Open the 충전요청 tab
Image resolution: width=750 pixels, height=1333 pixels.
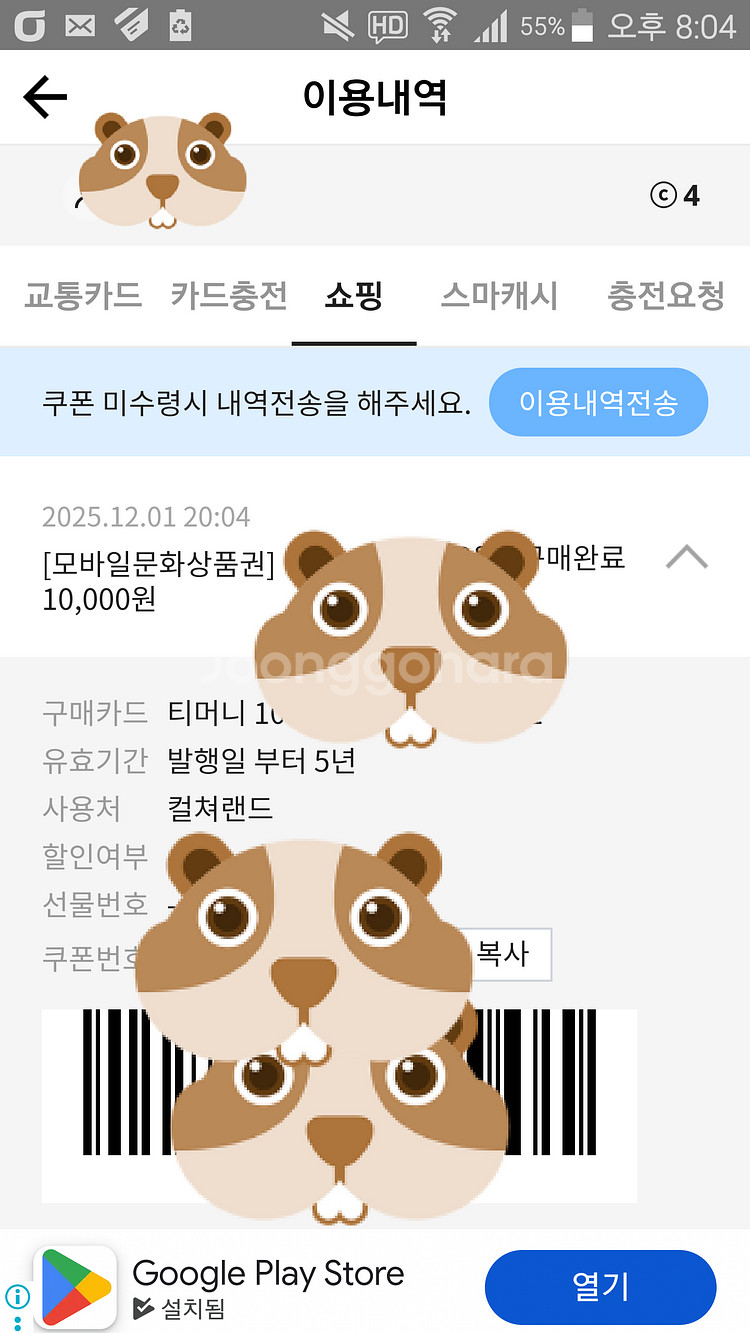pos(666,296)
